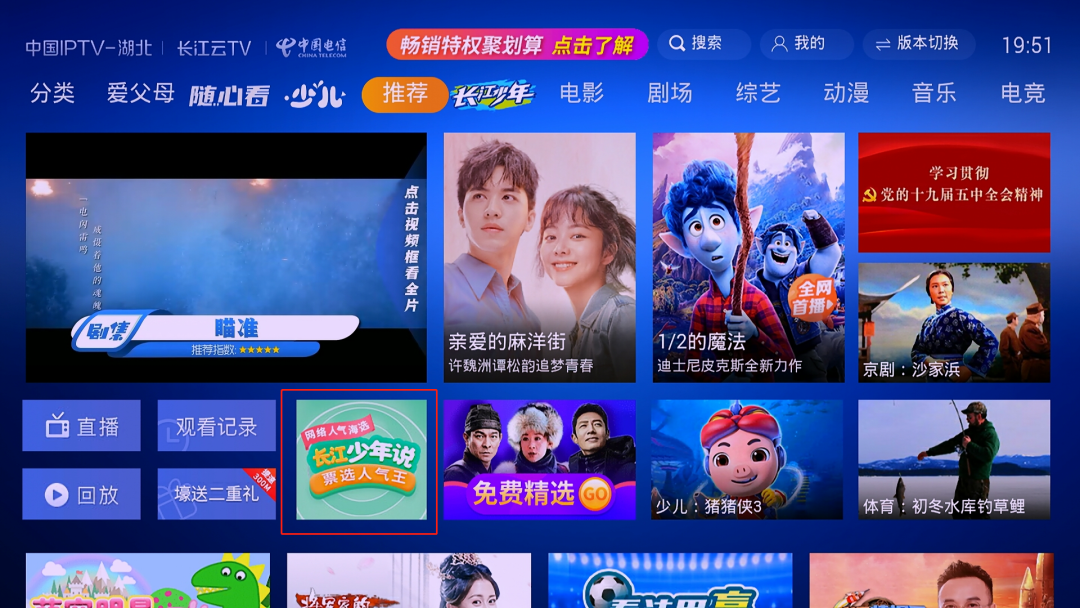Switch to the 电影 tab
Image resolution: width=1080 pixels, height=608 pixels.
click(x=581, y=94)
